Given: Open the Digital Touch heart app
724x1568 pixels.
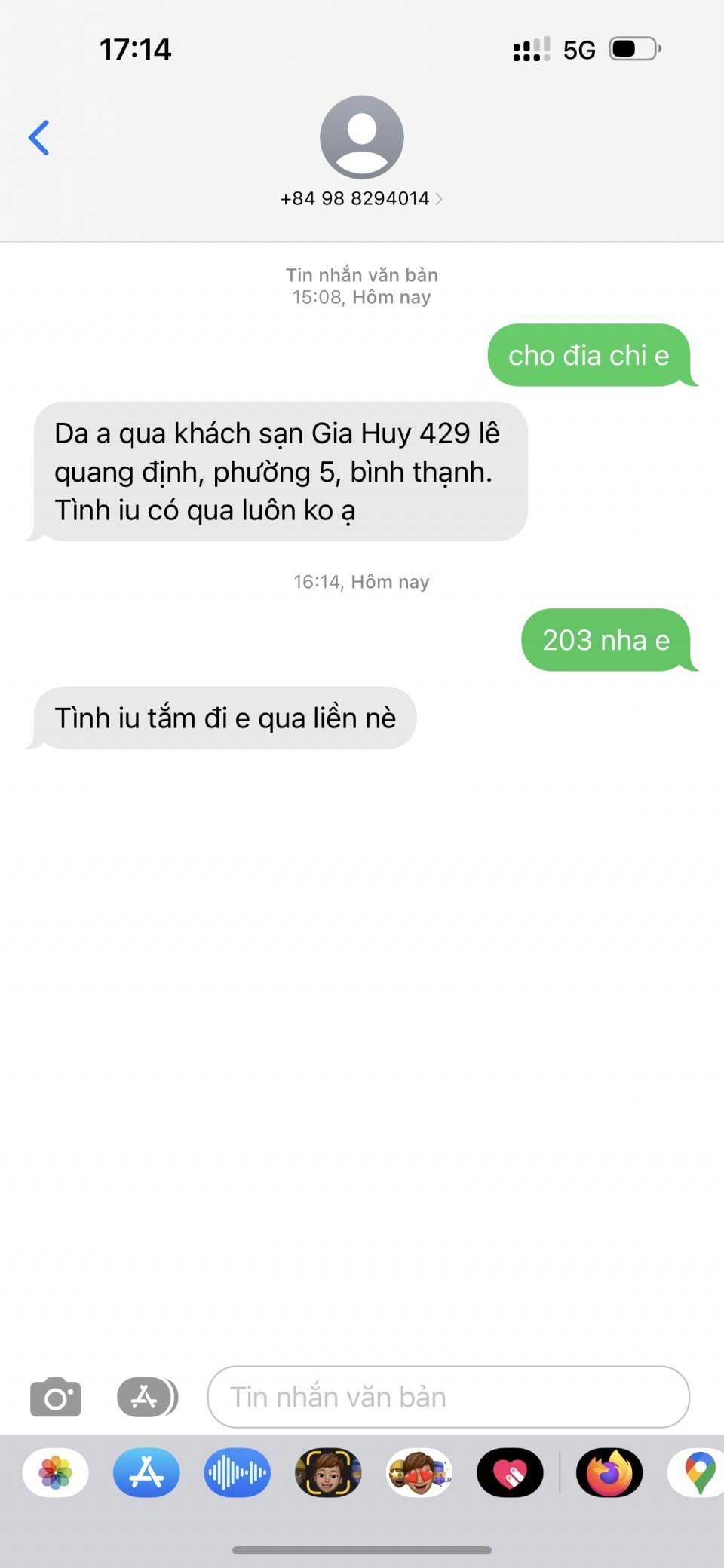Looking at the screenshot, I should click(510, 1472).
